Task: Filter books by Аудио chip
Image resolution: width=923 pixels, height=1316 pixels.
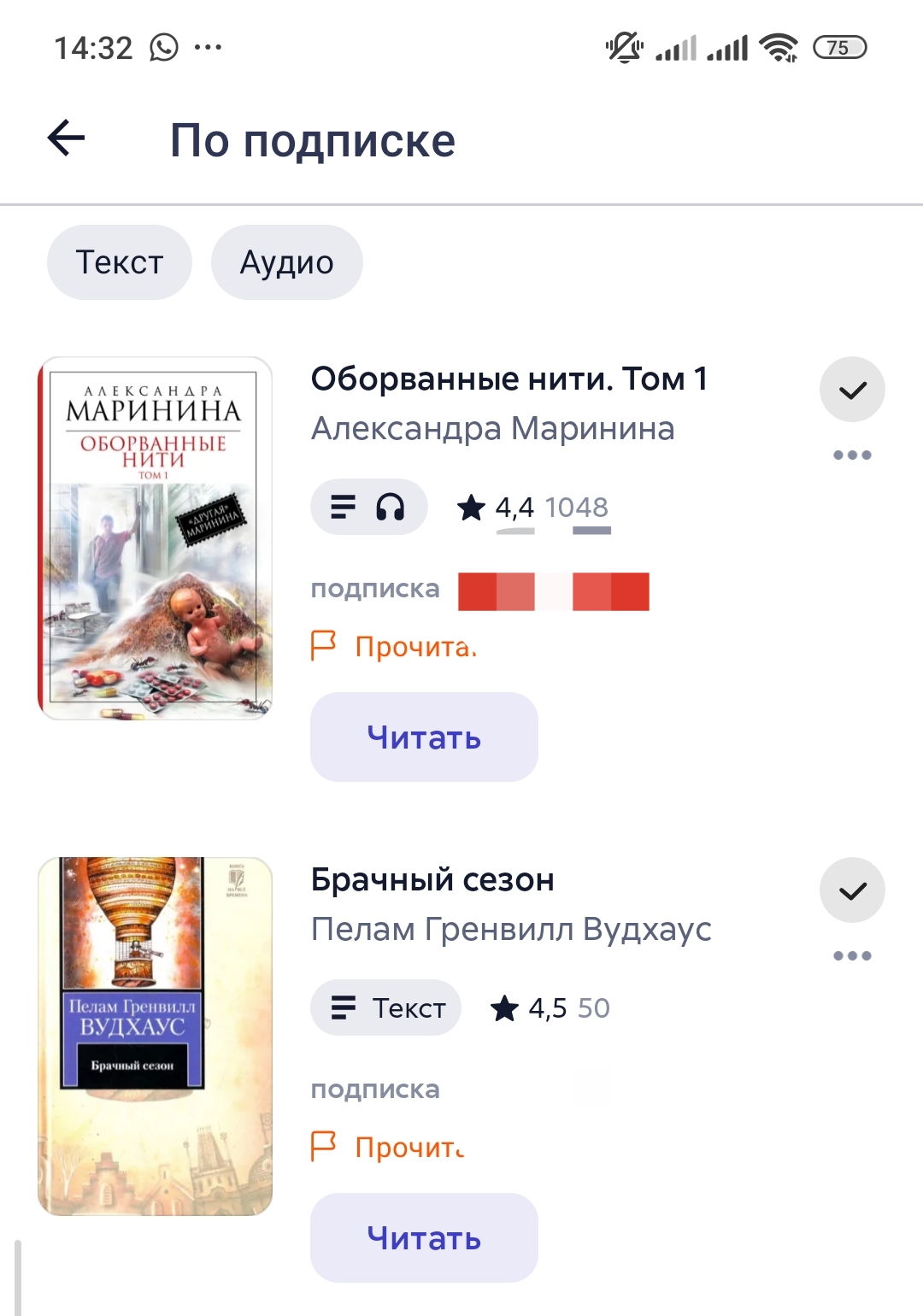Action: (286, 262)
